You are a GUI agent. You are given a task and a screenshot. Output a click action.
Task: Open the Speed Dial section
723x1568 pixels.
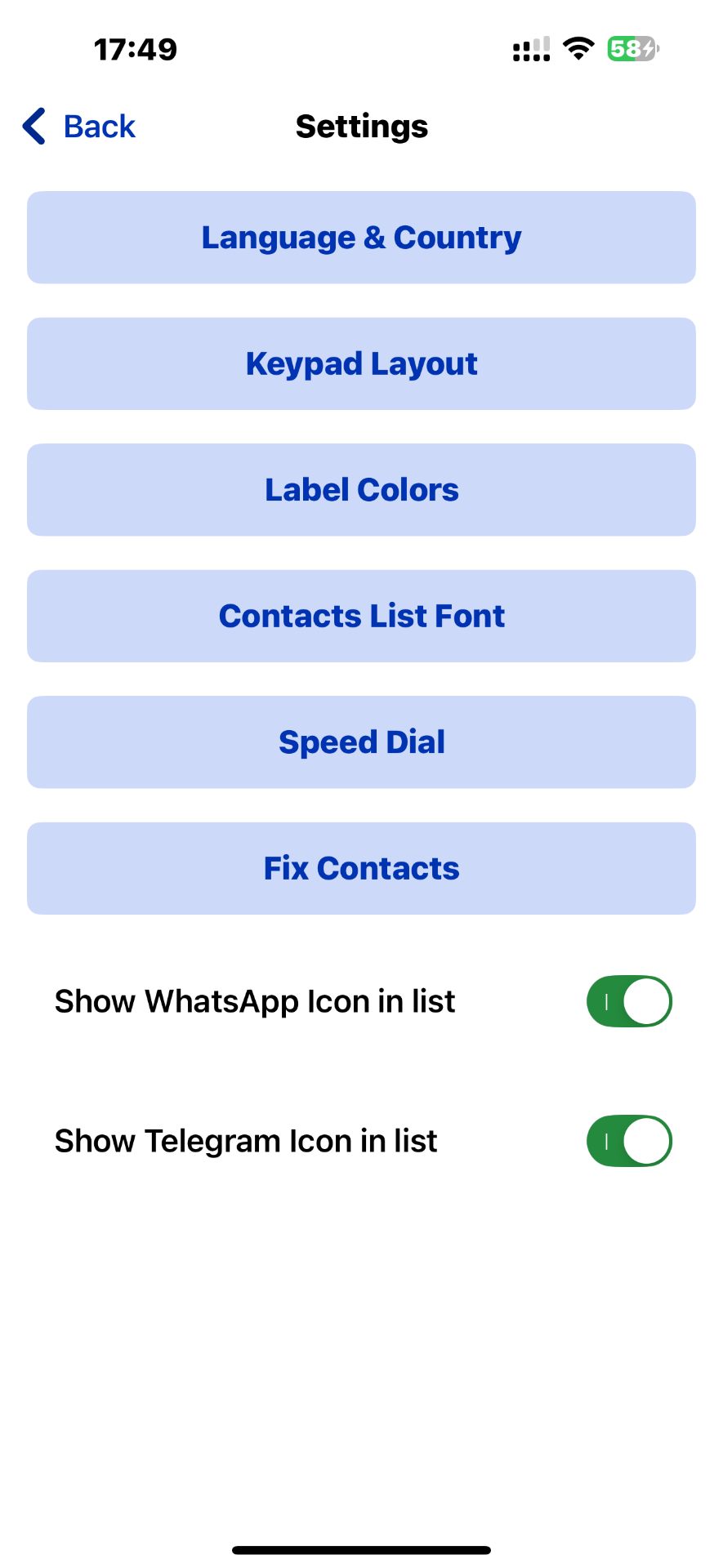click(361, 742)
